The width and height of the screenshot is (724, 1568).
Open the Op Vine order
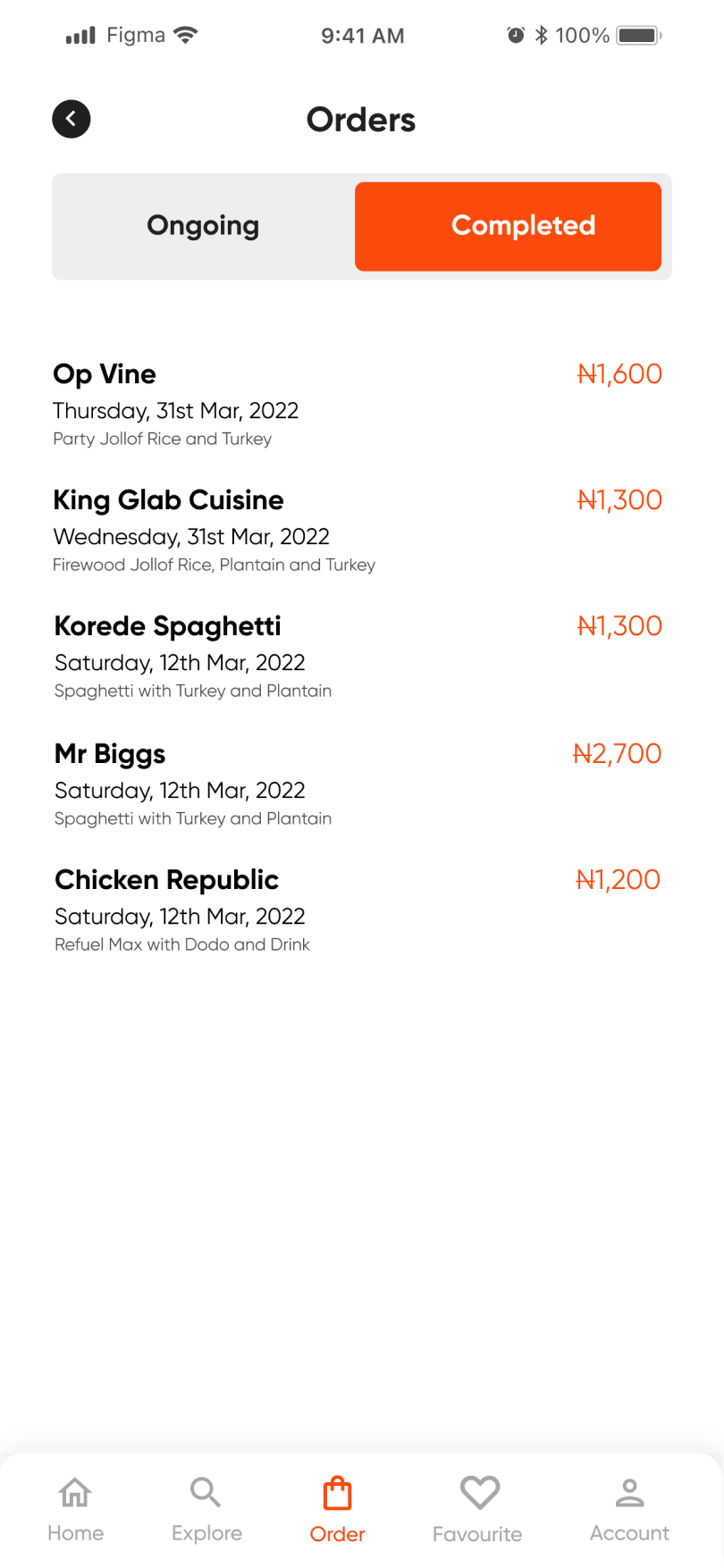358,403
